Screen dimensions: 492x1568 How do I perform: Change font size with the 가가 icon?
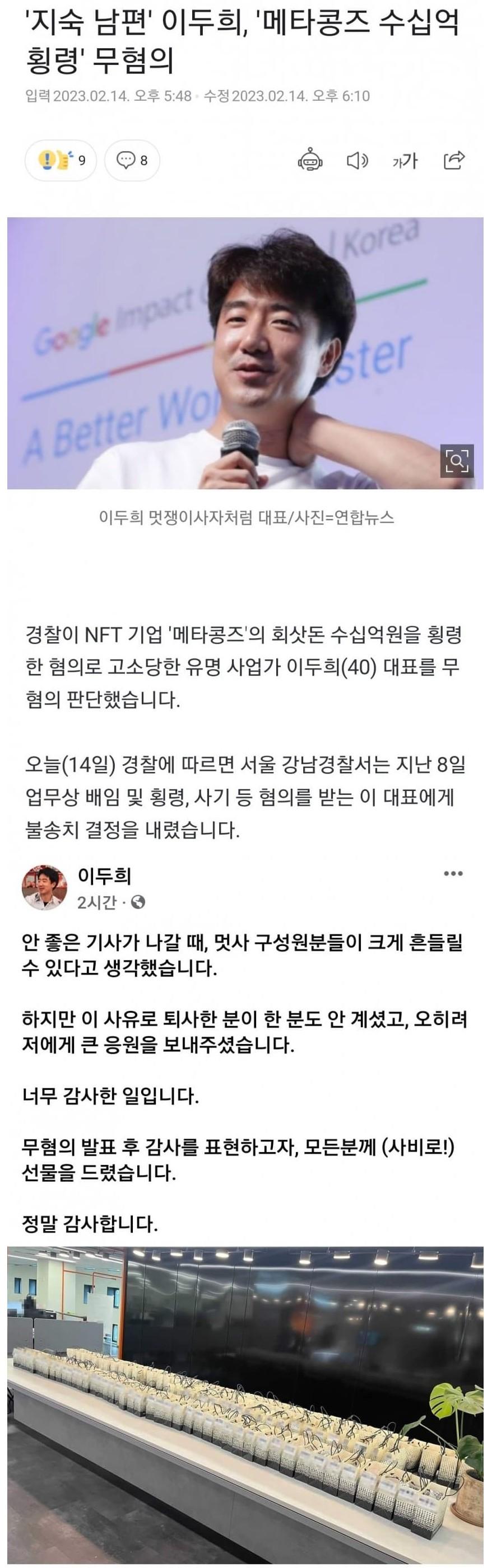(x=405, y=161)
